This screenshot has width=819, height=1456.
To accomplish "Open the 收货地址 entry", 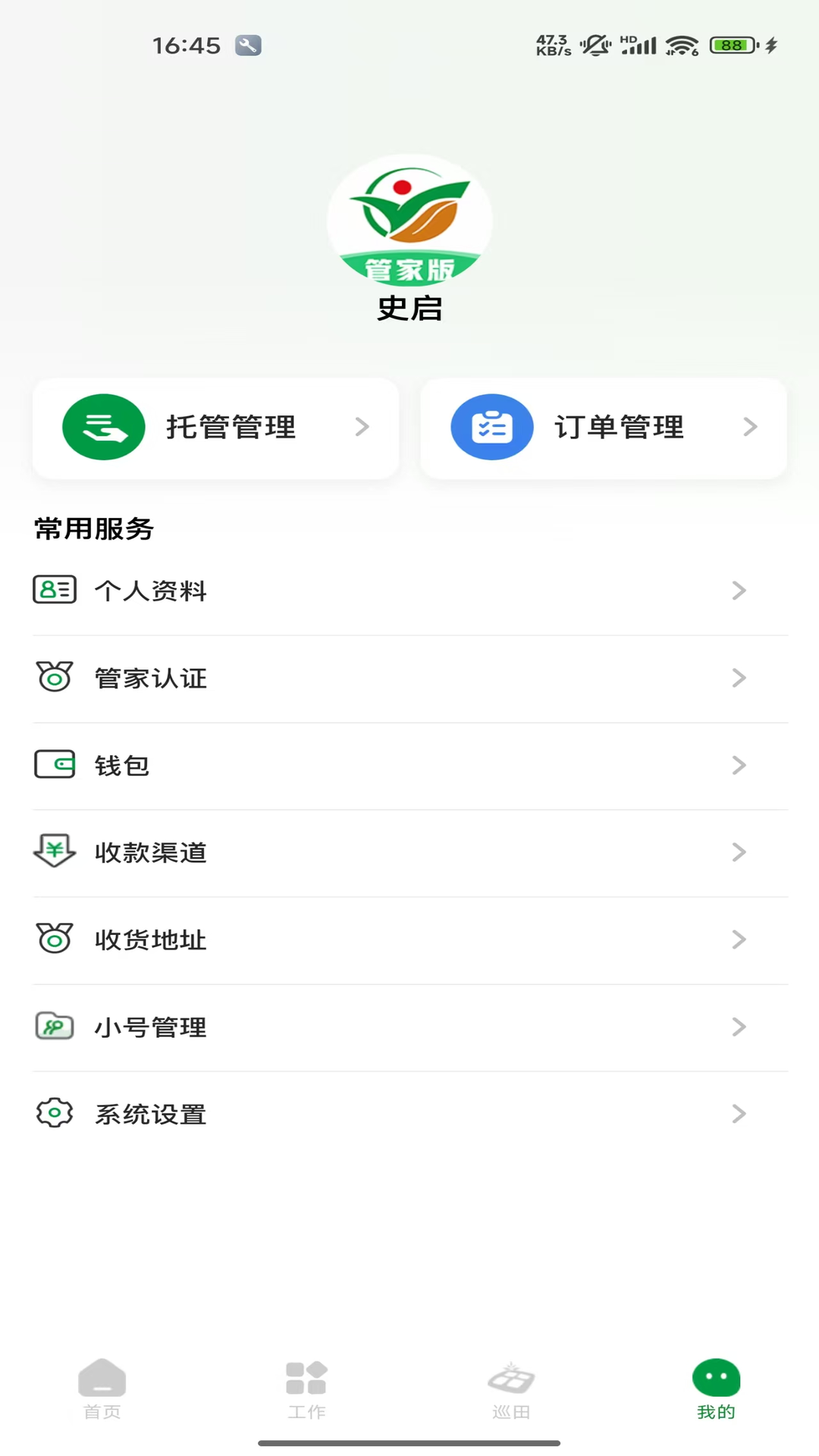I will 409,940.
